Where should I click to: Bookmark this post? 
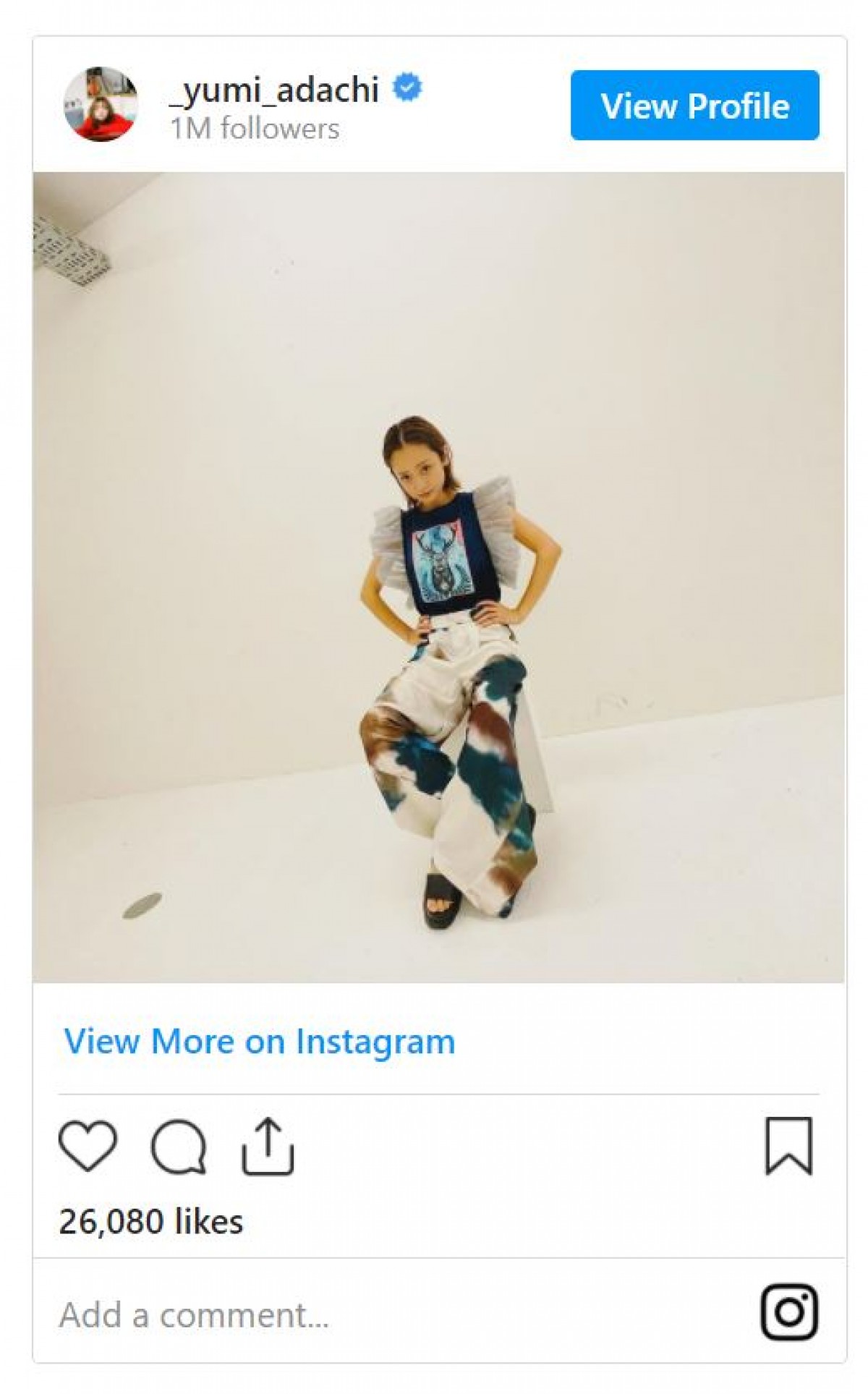pos(788,1146)
